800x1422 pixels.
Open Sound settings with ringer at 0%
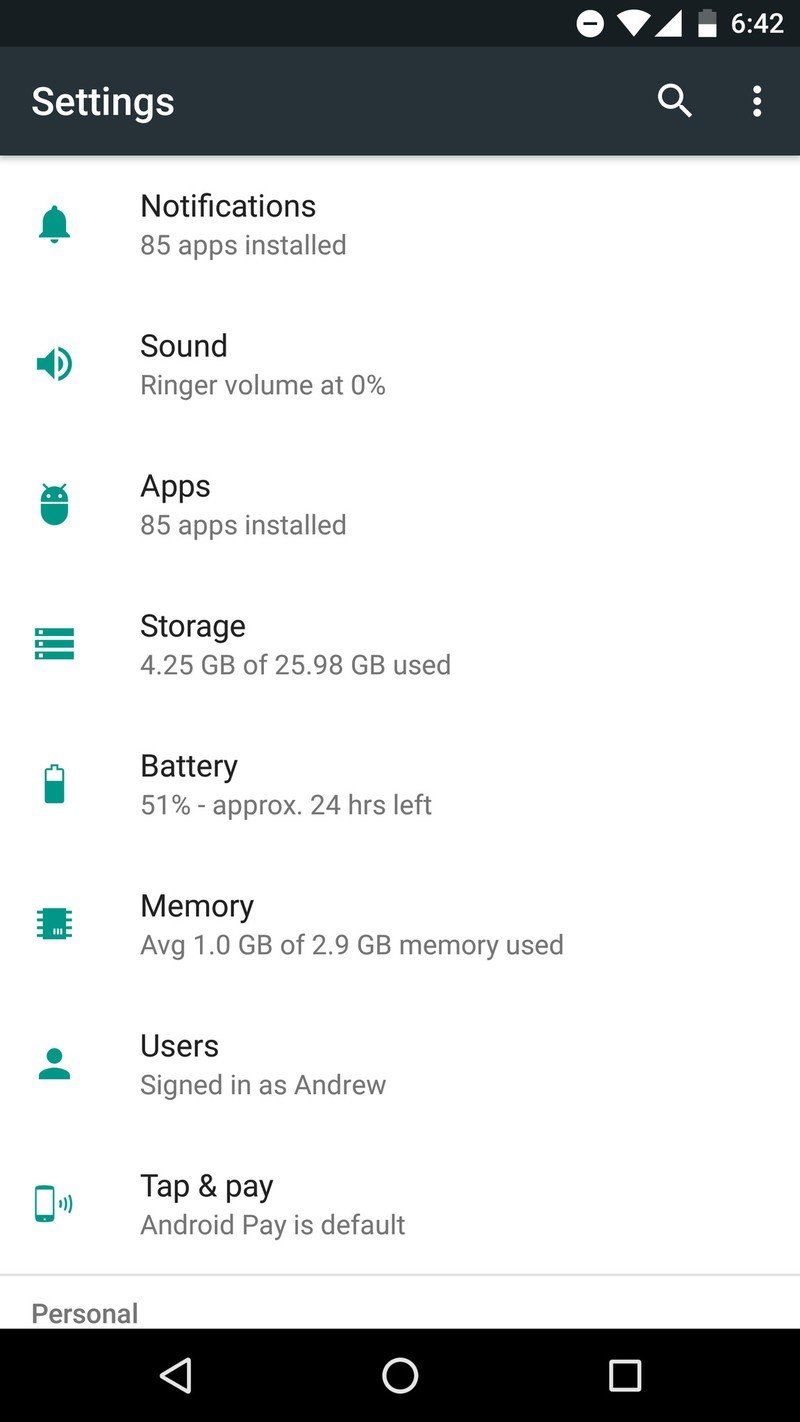tap(300, 363)
